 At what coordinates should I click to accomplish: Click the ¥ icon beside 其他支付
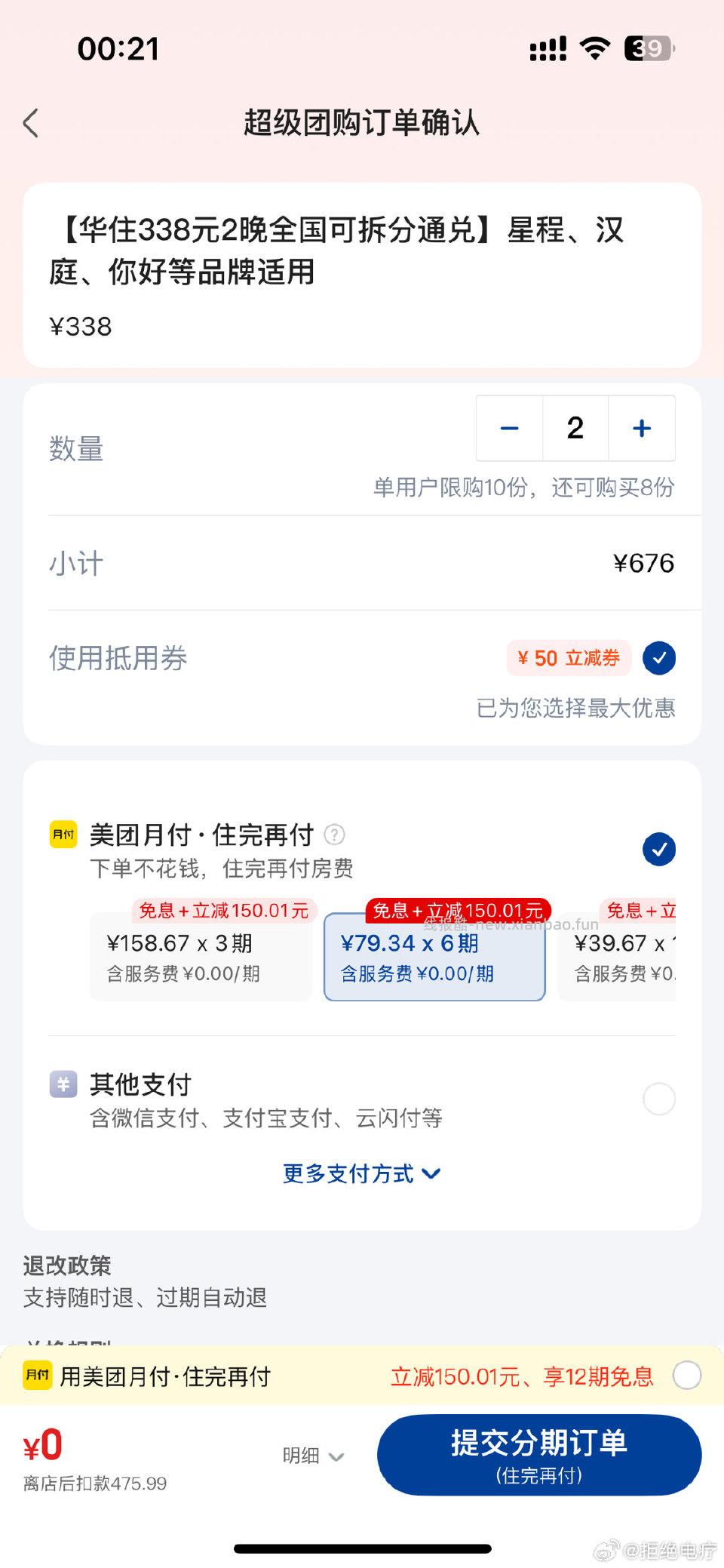coord(63,1085)
